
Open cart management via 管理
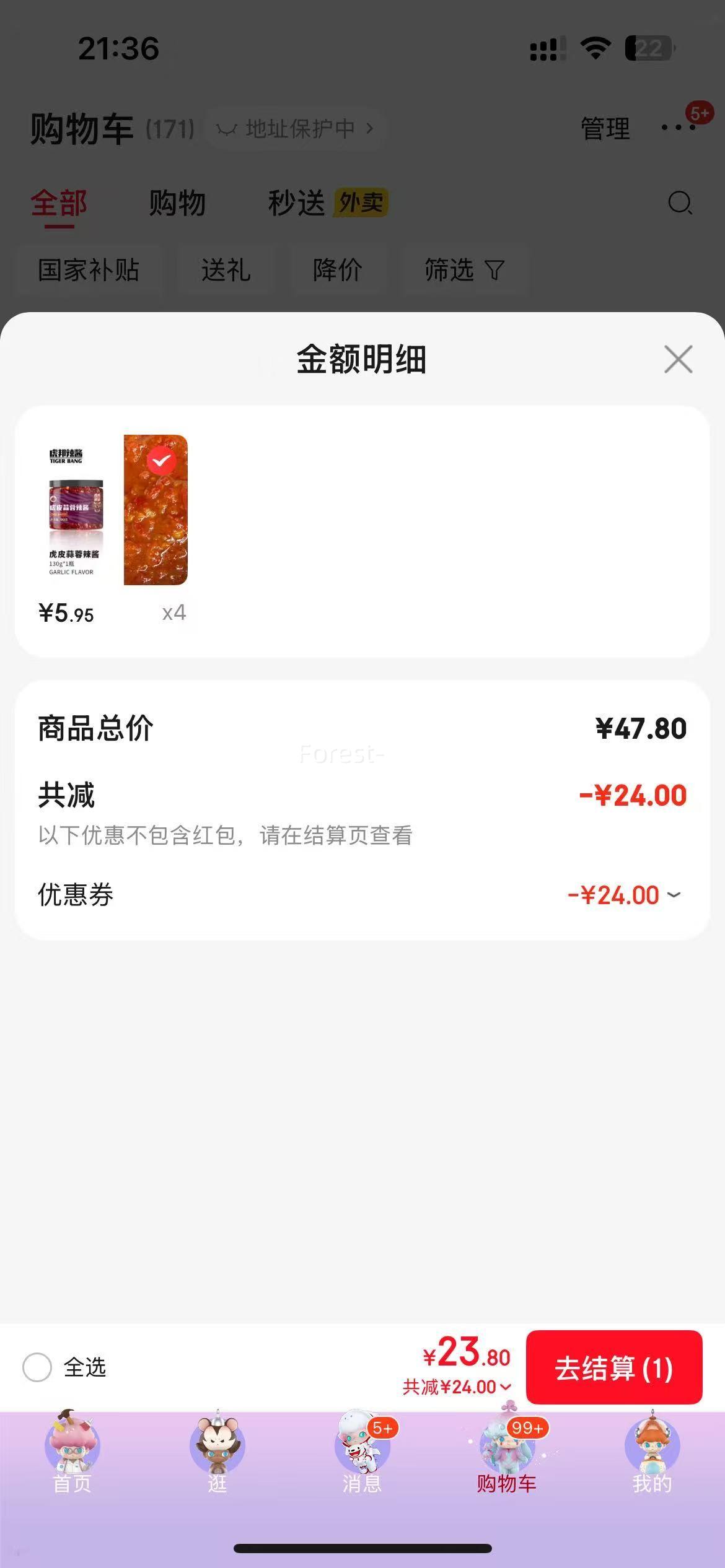[x=605, y=128]
